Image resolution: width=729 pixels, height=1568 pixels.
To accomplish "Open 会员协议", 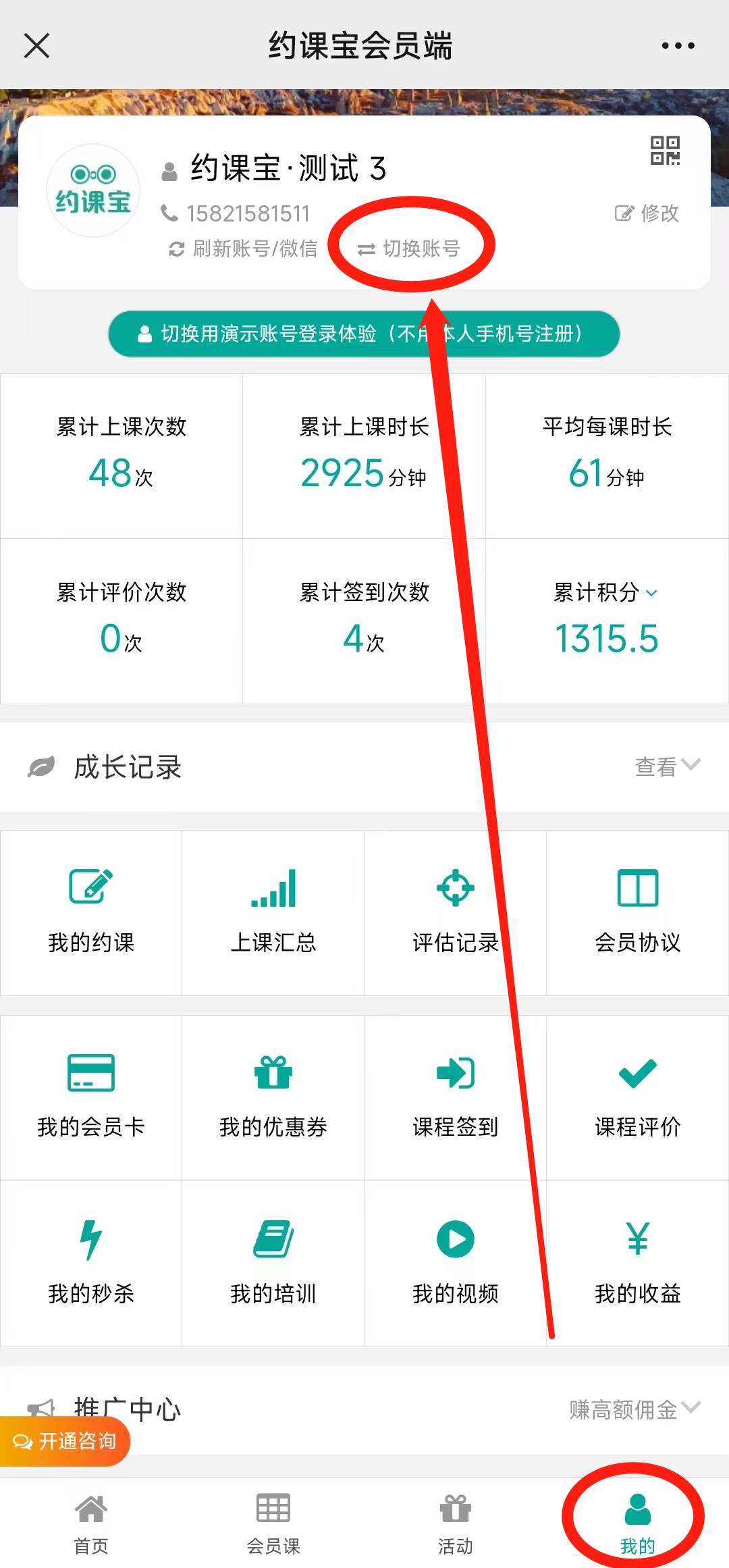I will tap(637, 912).
